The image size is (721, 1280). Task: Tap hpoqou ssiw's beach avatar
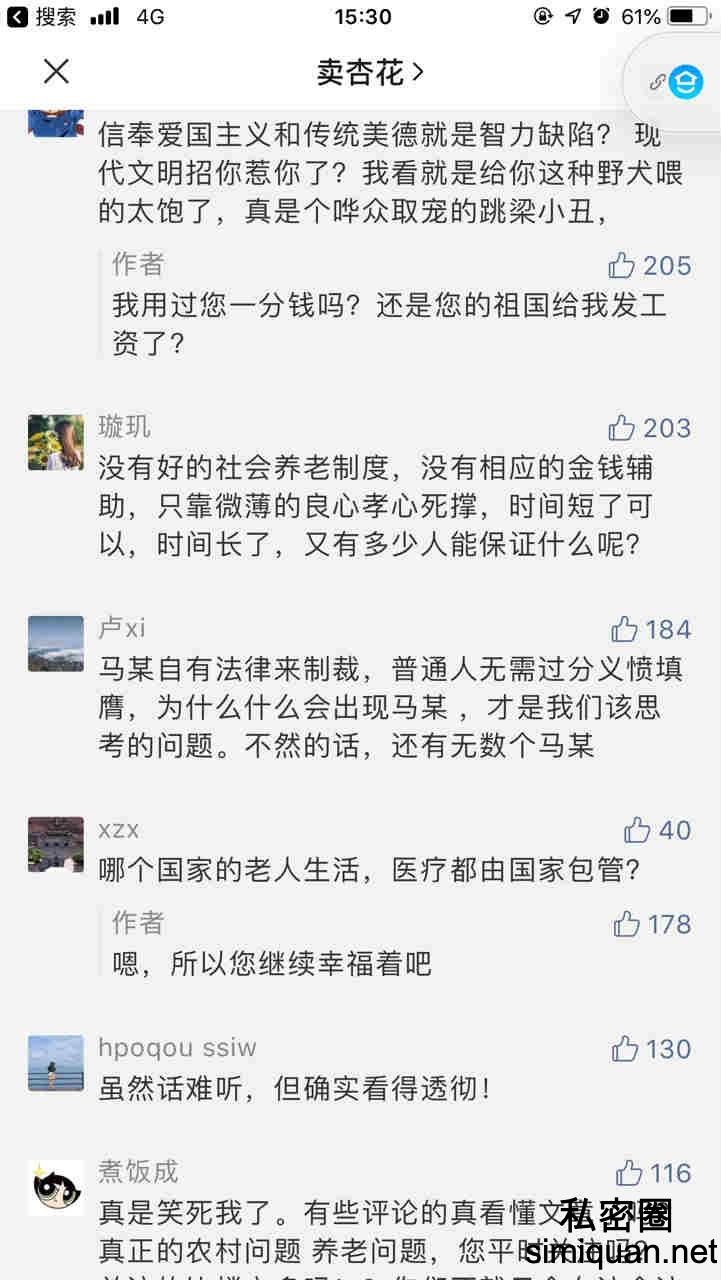55,1063
